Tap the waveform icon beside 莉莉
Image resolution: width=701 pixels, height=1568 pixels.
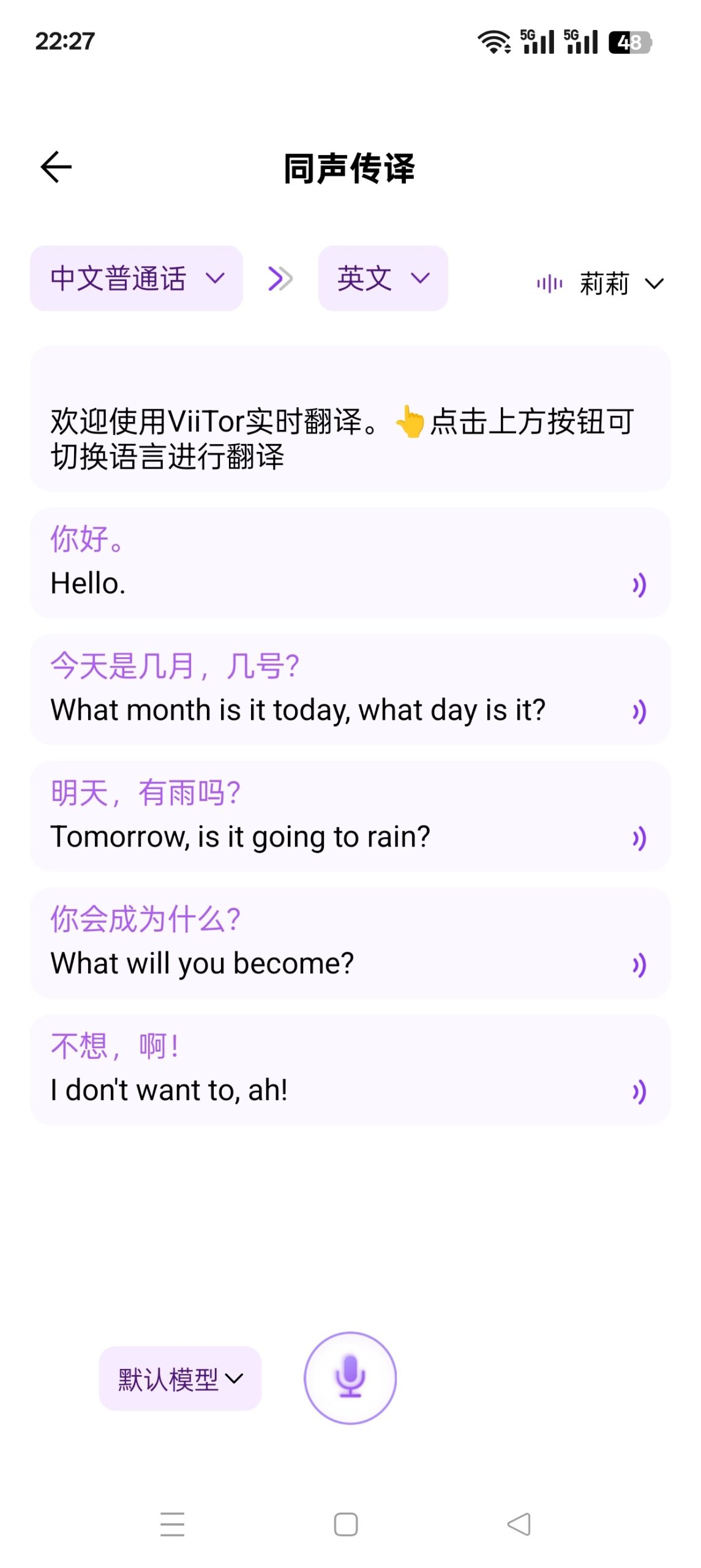tap(549, 283)
